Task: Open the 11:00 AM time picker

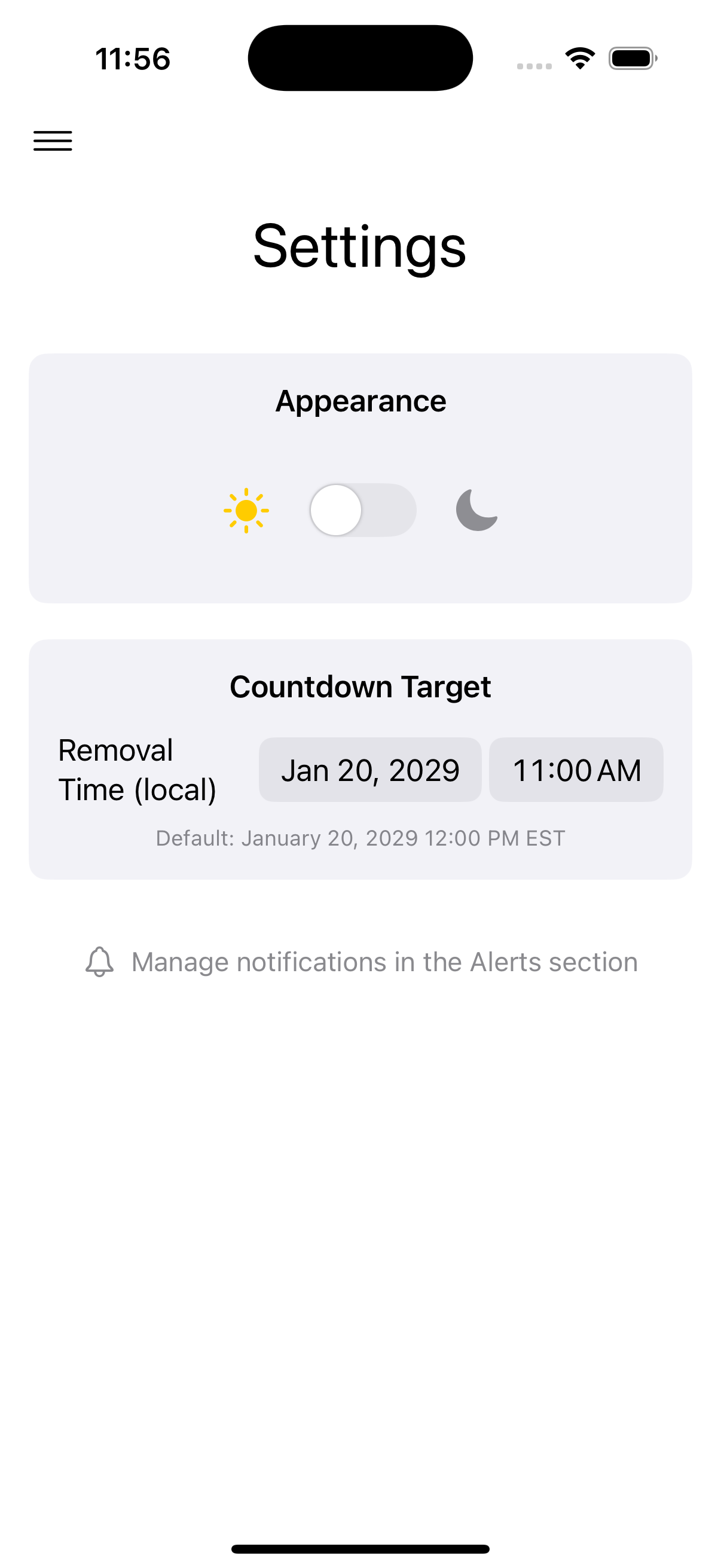Action: pyautogui.click(x=576, y=770)
